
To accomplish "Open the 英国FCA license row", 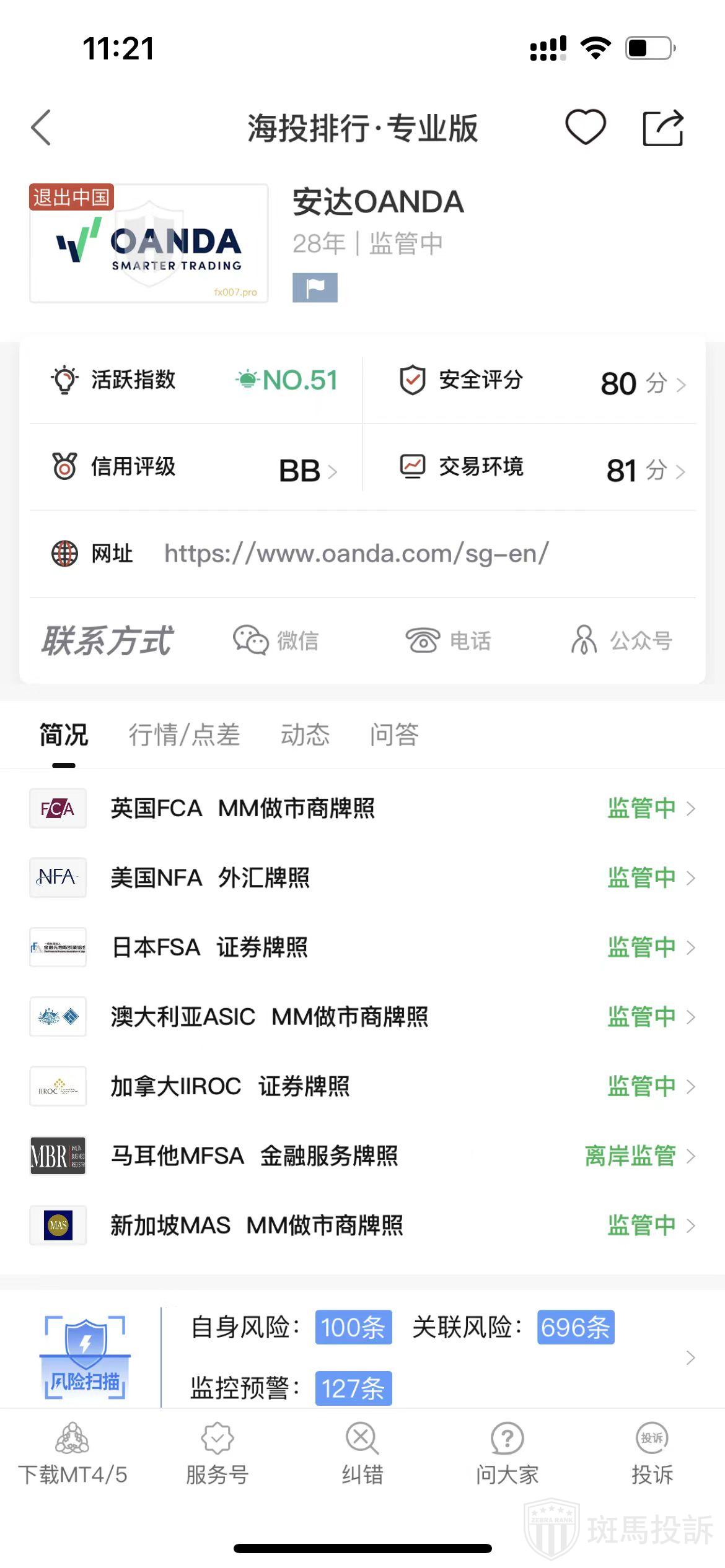I will [x=362, y=809].
